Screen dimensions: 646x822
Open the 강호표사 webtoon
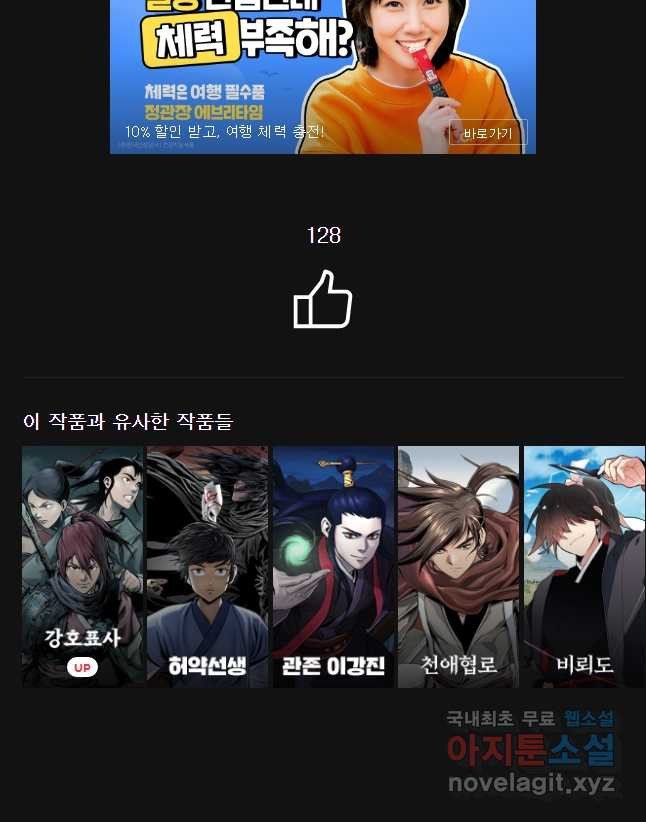coord(82,566)
